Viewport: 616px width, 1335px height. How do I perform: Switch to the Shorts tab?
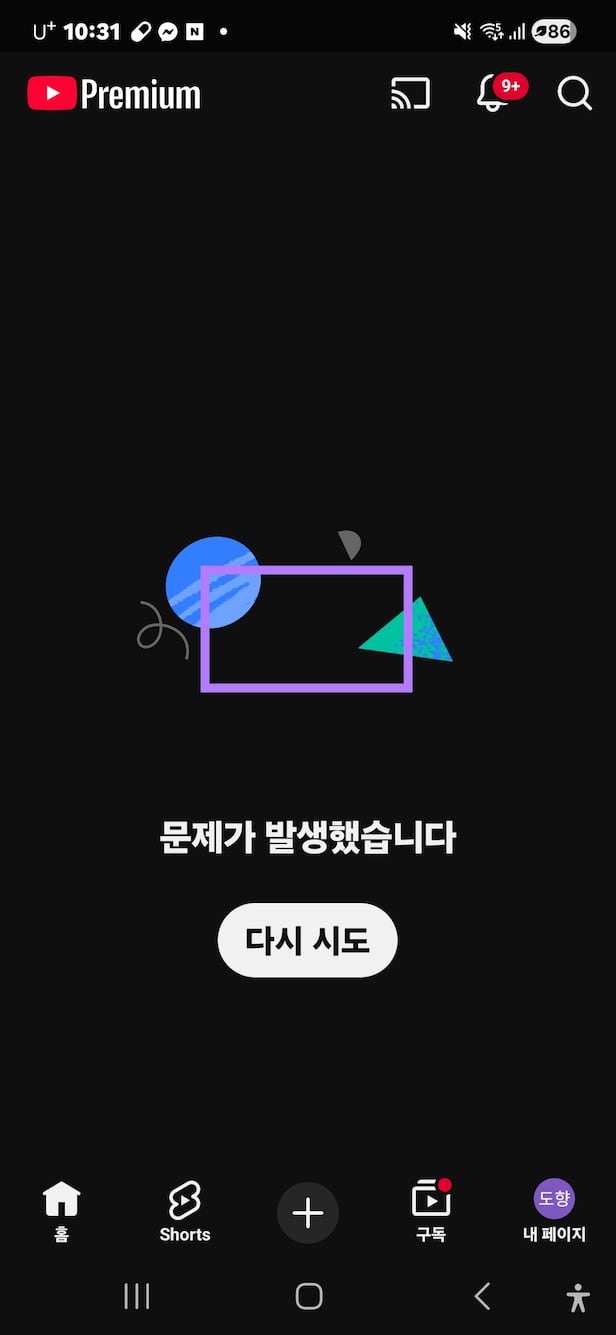[185, 1211]
